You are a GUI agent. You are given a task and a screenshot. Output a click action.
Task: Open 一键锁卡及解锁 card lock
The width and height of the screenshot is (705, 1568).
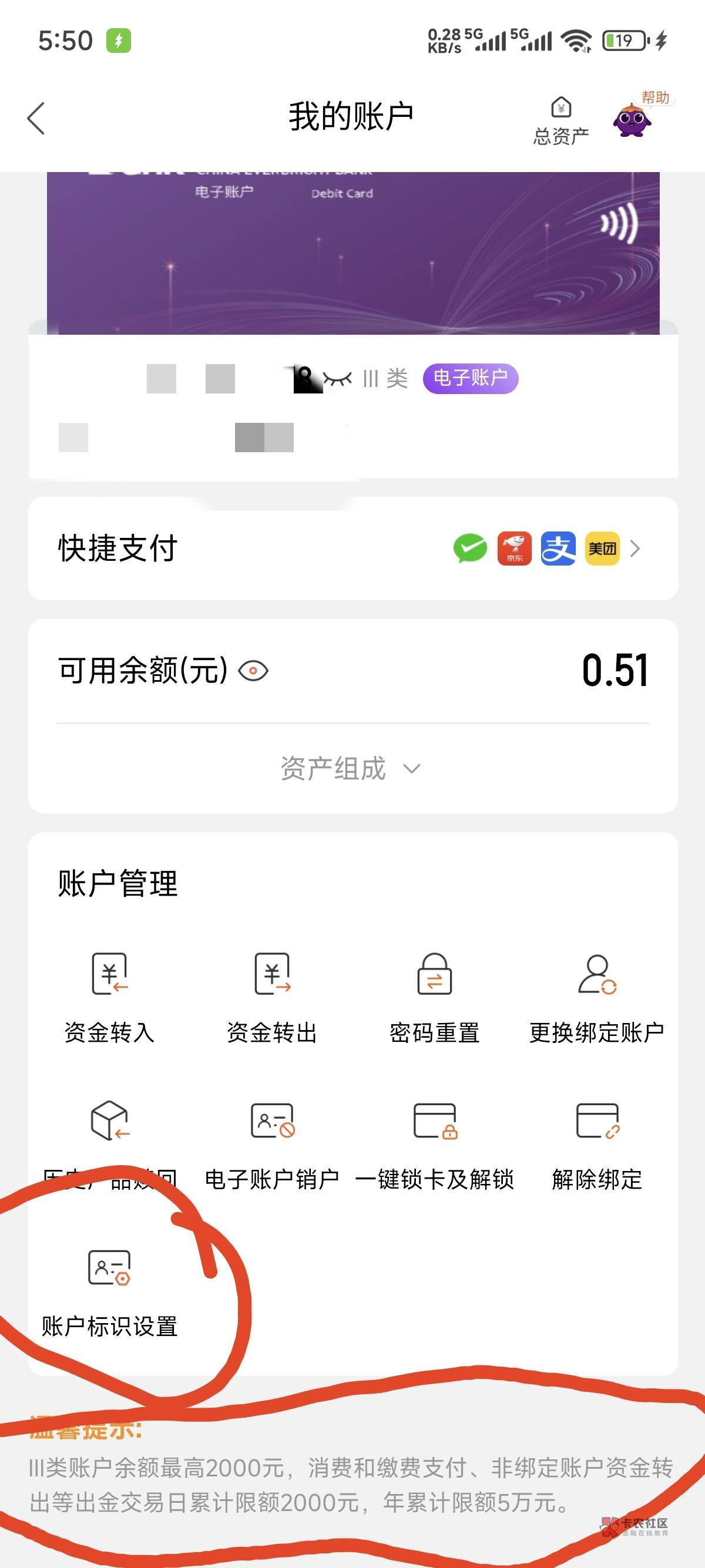[x=435, y=1146]
